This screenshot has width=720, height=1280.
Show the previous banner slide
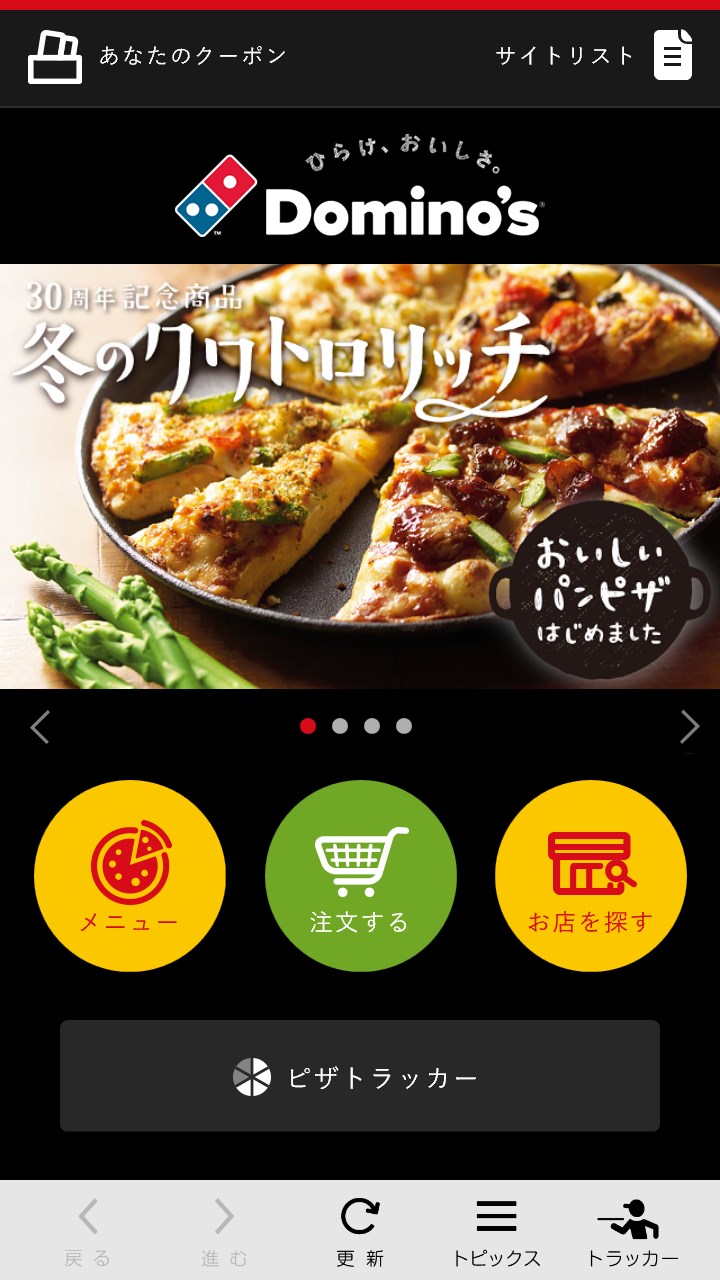(40, 727)
